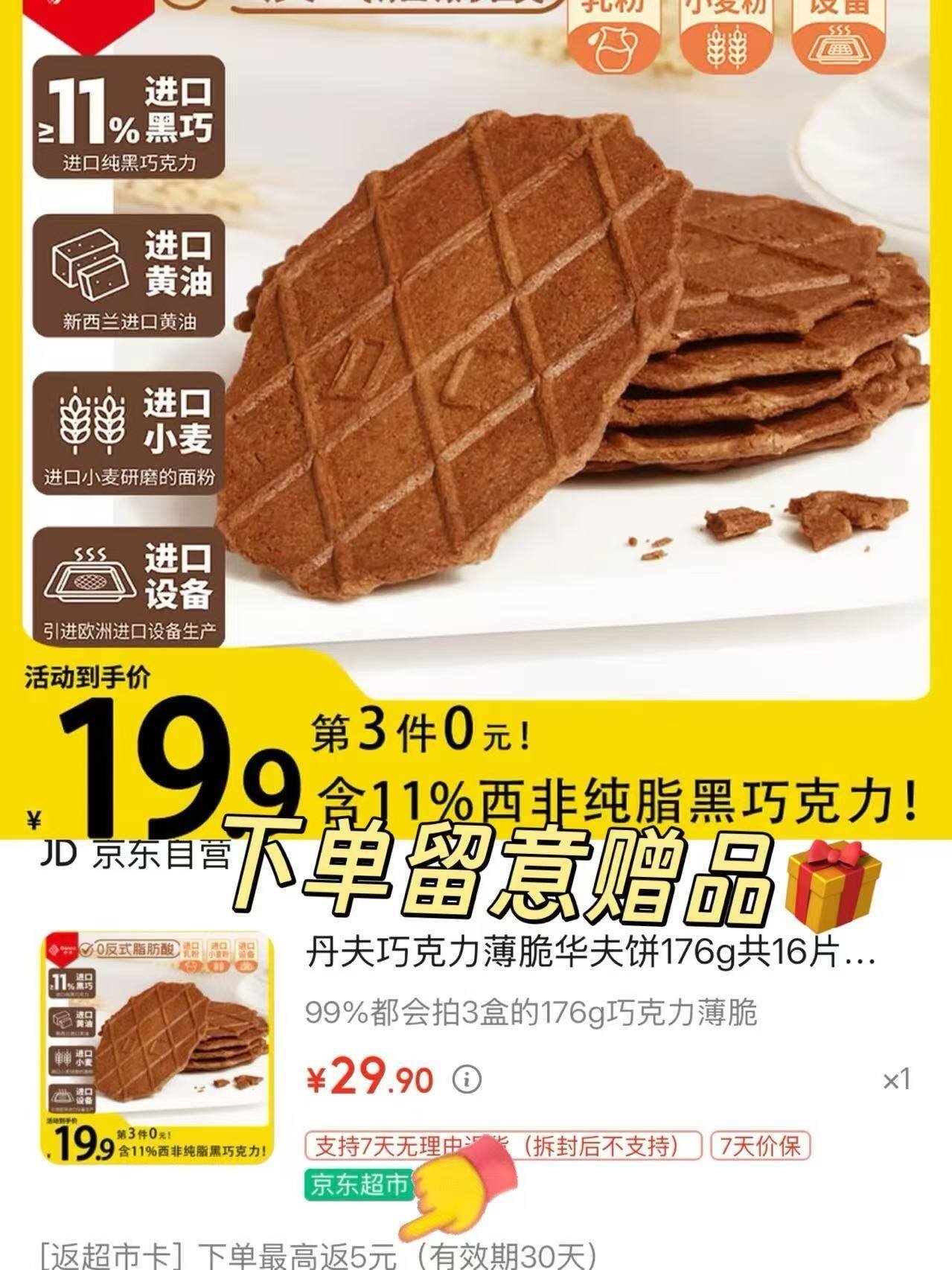Viewport: 952px width, 1270px height.
Task: Open the 进口设备 equipment badge icon
Action: [x=86, y=569]
